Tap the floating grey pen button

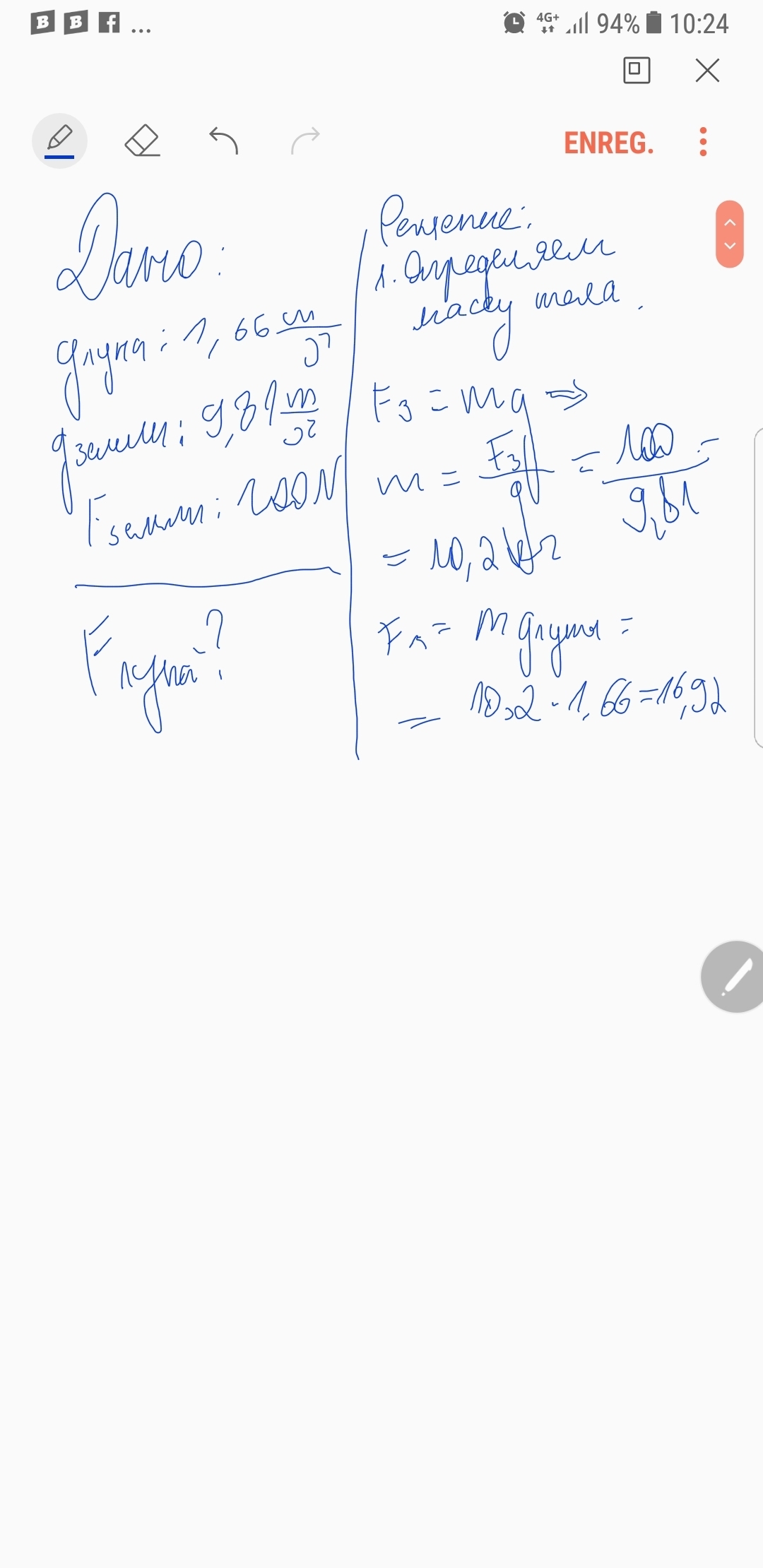coord(735,977)
